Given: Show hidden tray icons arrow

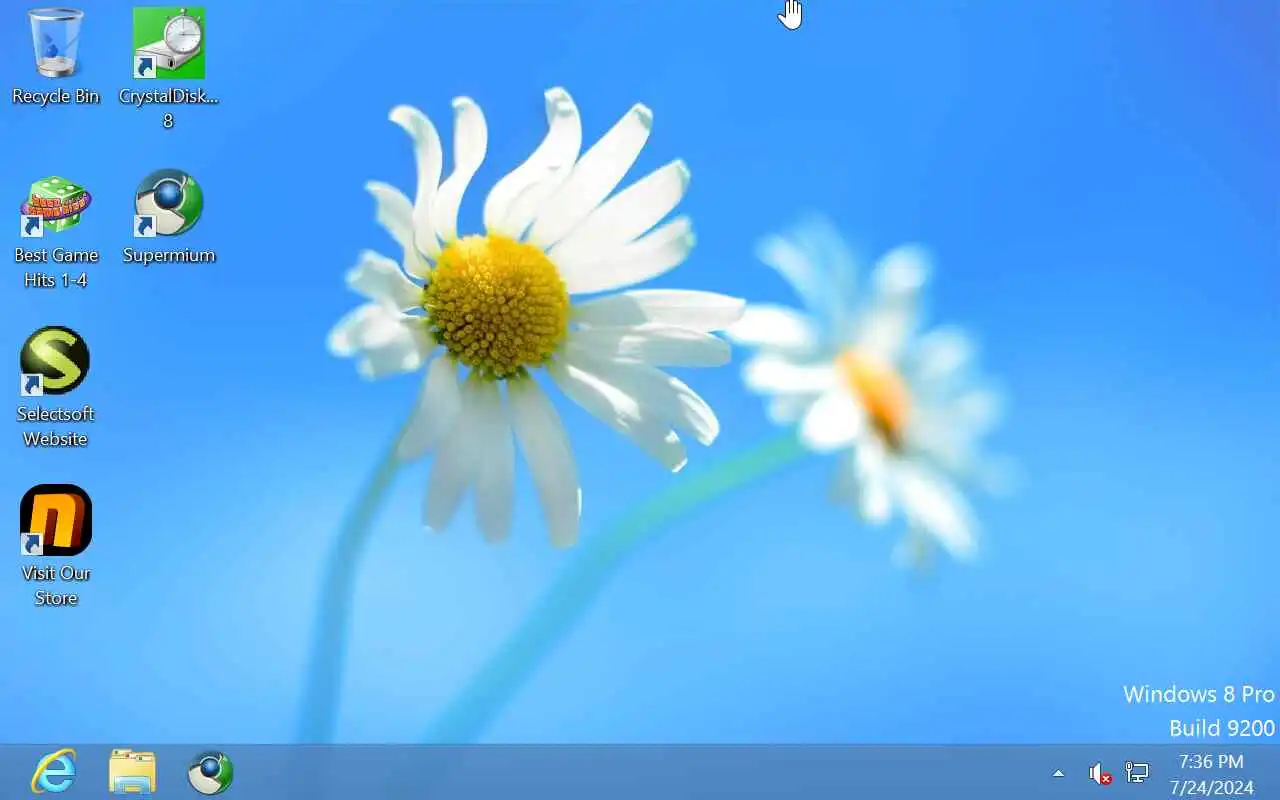Looking at the screenshot, I should click(1058, 773).
